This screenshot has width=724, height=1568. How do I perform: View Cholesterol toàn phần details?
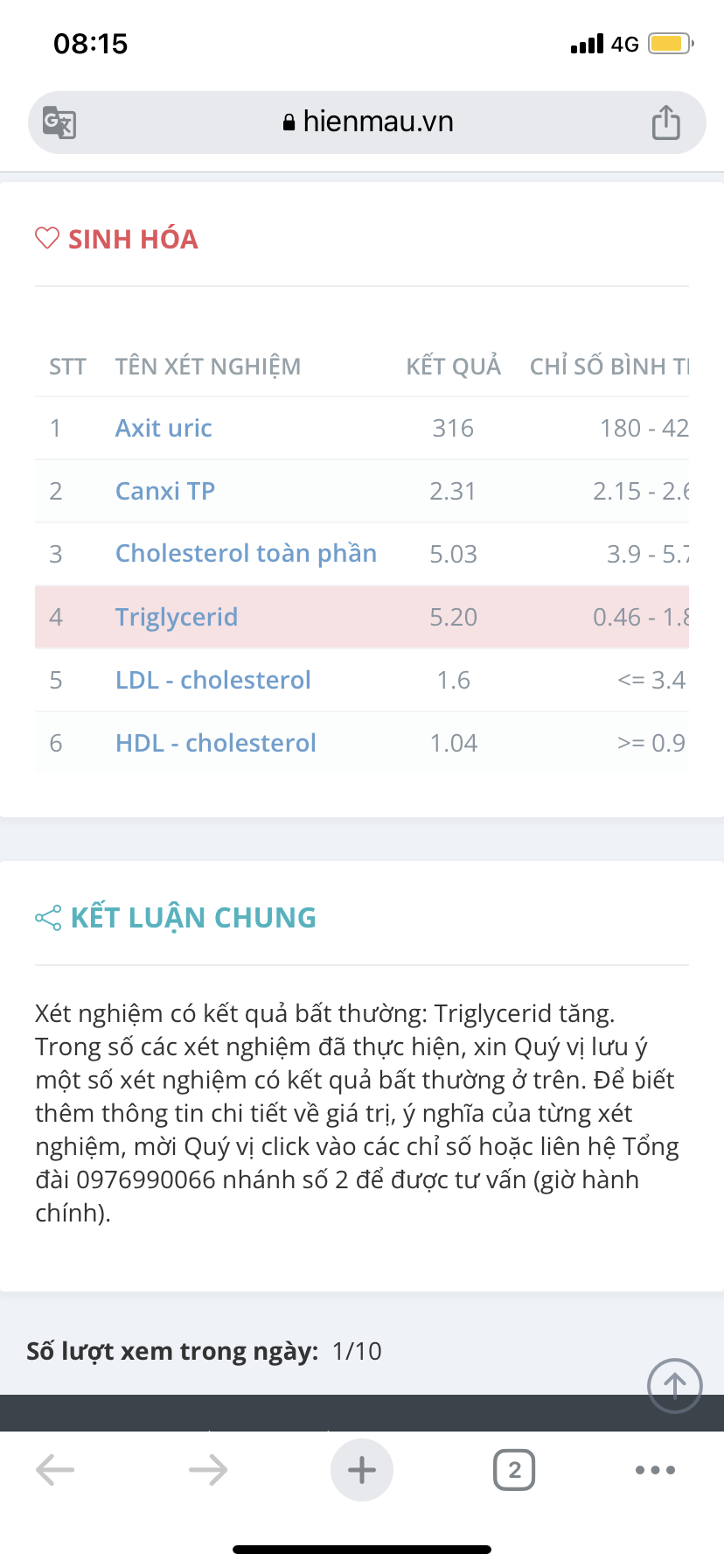click(246, 554)
